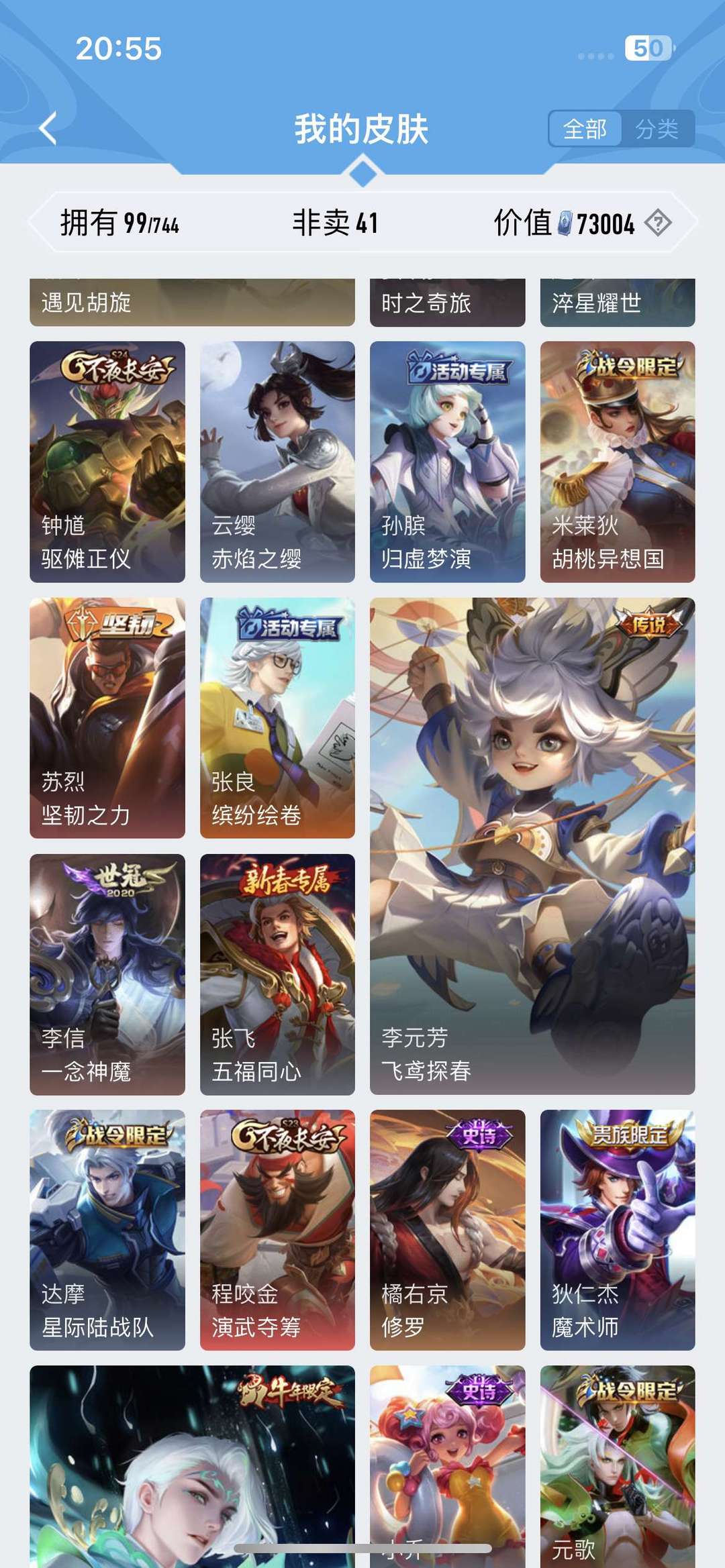View the 钟馗 驱傩正仪 skin
Viewport: 725px width, 1568px height.
[x=107, y=463]
